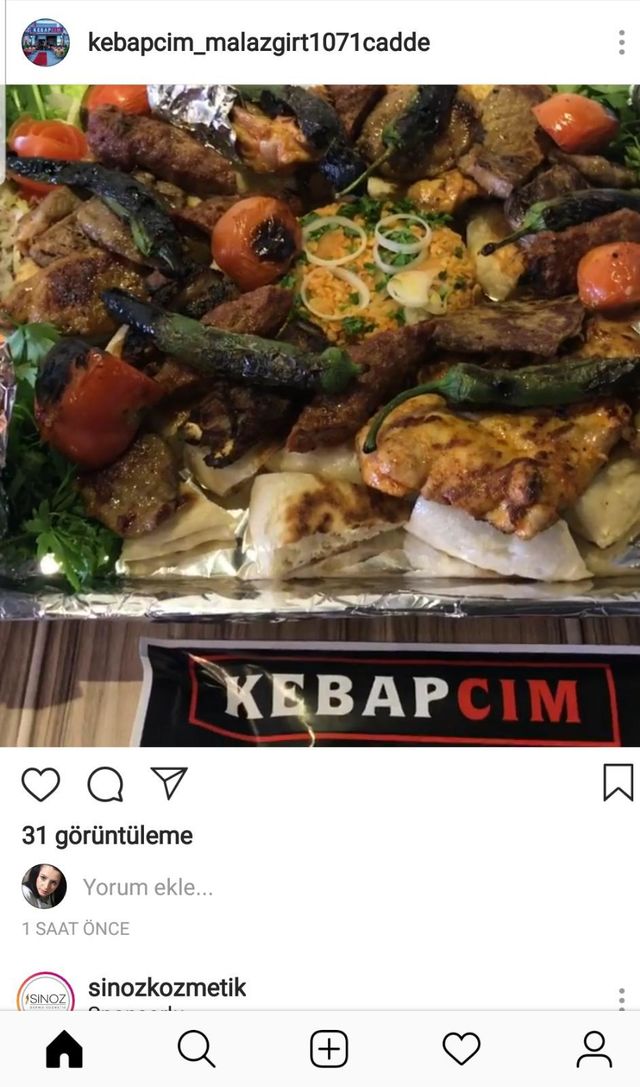The width and height of the screenshot is (640, 1087).
Task: Open overflow menu of sinozkozmetik post
Action: click(x=621, y=998)
